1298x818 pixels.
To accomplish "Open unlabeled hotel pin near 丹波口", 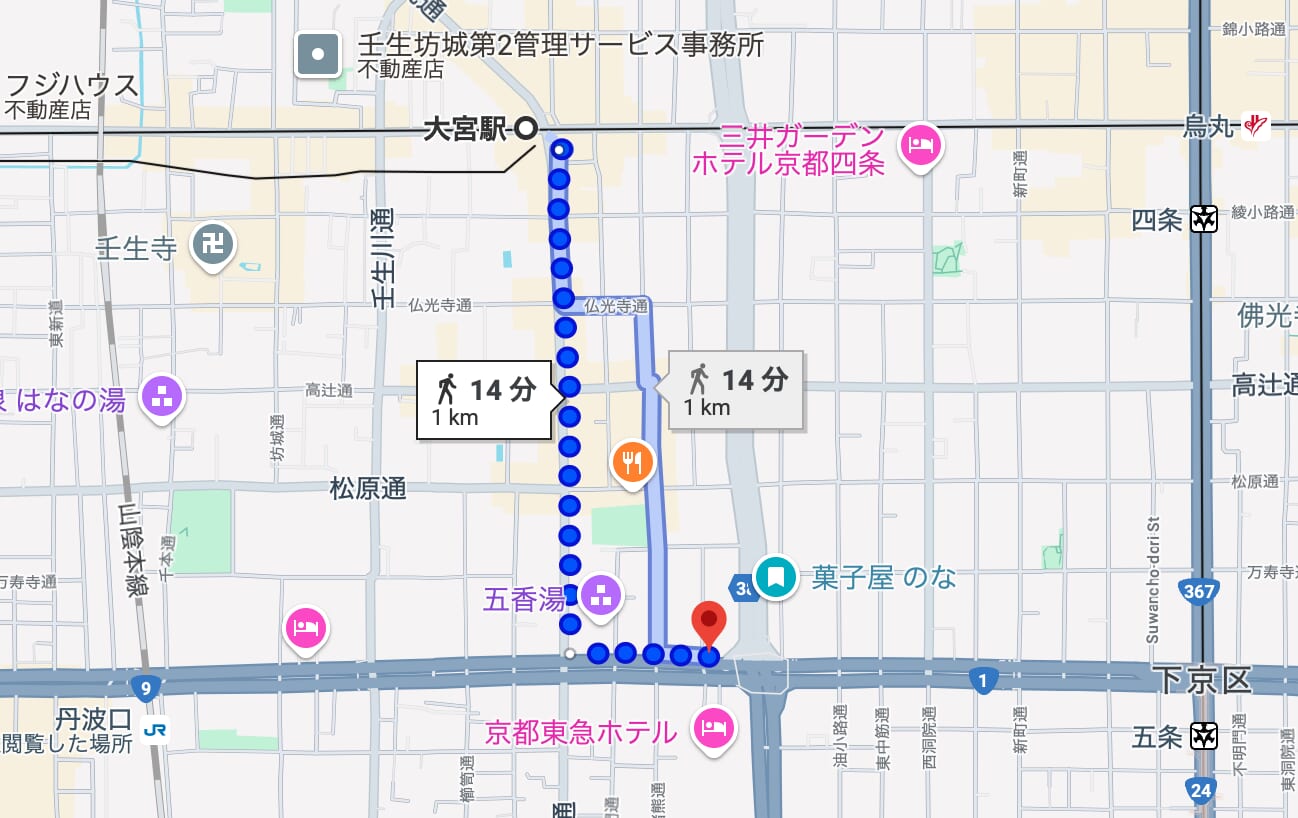I will pyautogui.click(x=306, y=628).
